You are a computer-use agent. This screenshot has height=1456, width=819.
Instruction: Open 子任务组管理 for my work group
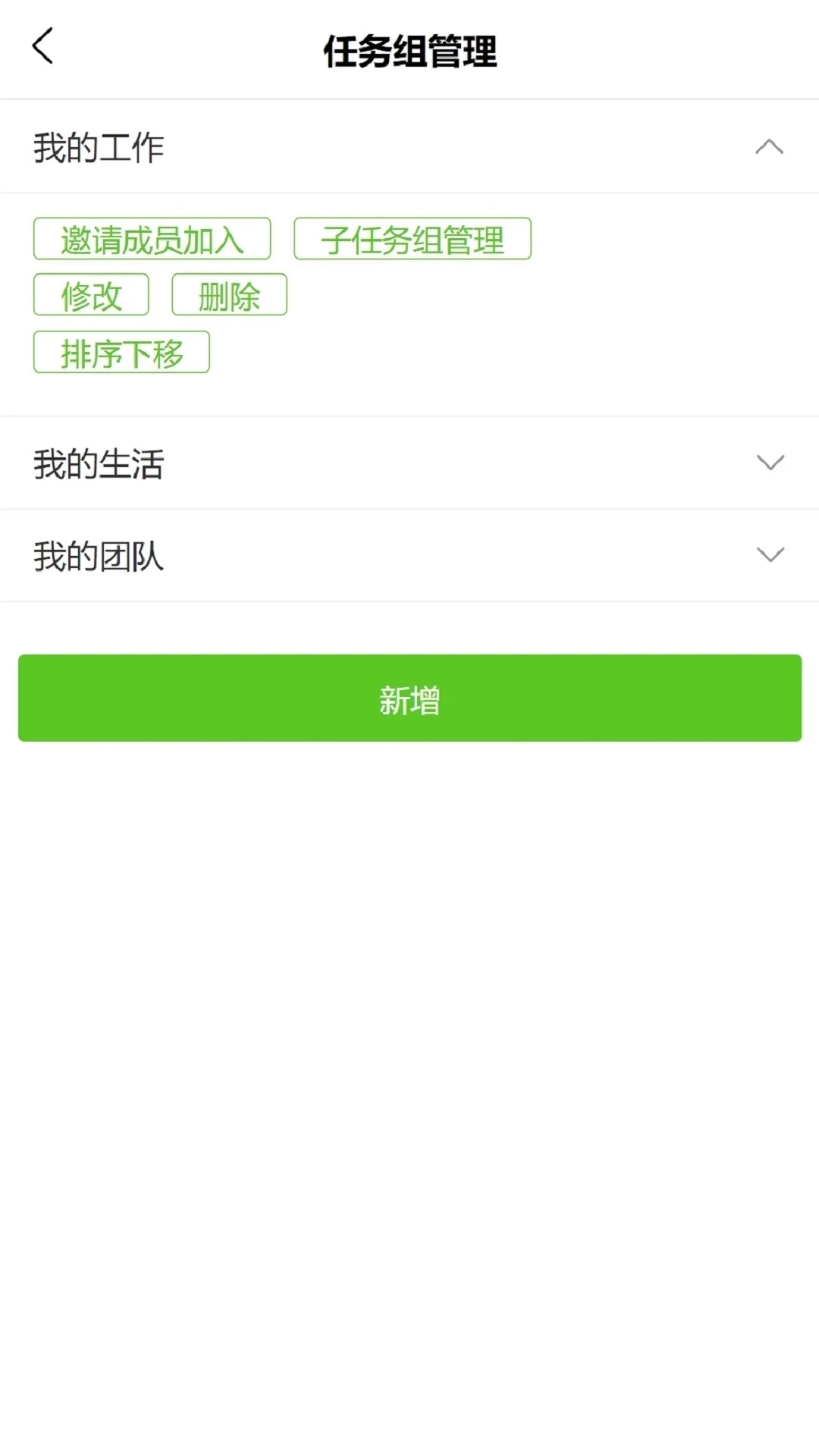coord(412,239)
